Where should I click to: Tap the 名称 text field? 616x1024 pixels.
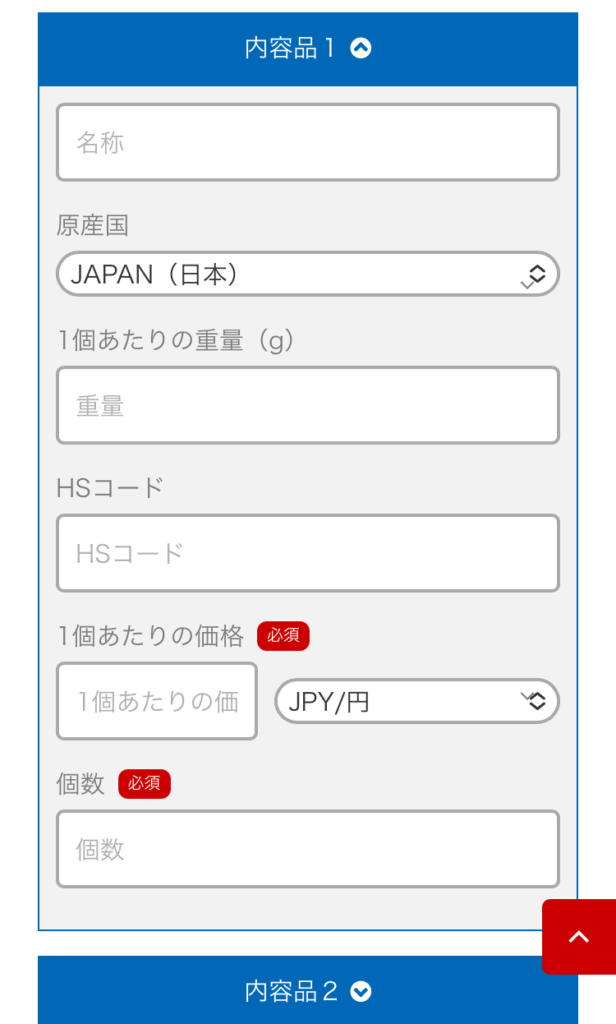[308, 142]
